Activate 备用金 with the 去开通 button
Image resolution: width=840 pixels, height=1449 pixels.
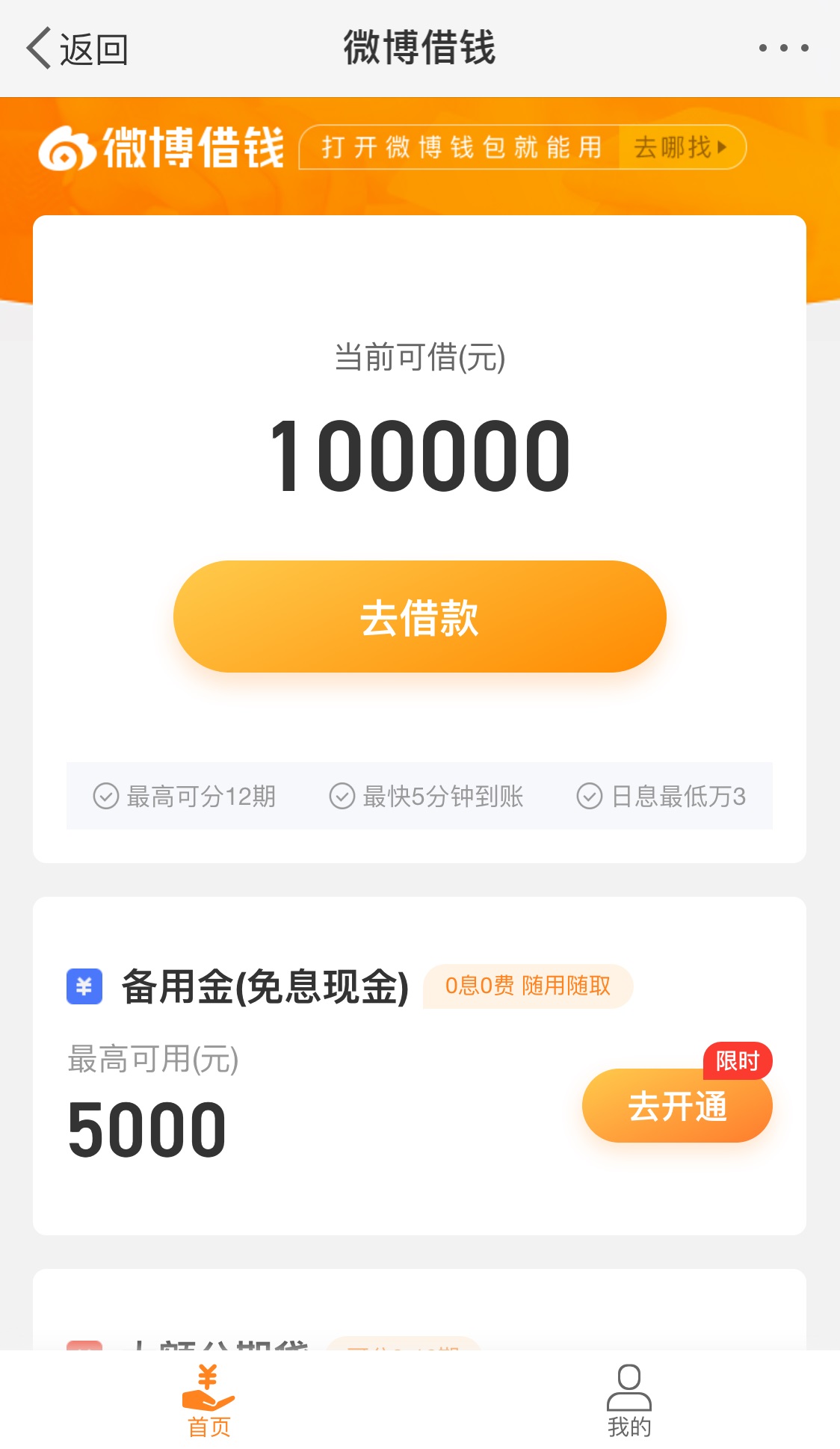point(676,1106)
